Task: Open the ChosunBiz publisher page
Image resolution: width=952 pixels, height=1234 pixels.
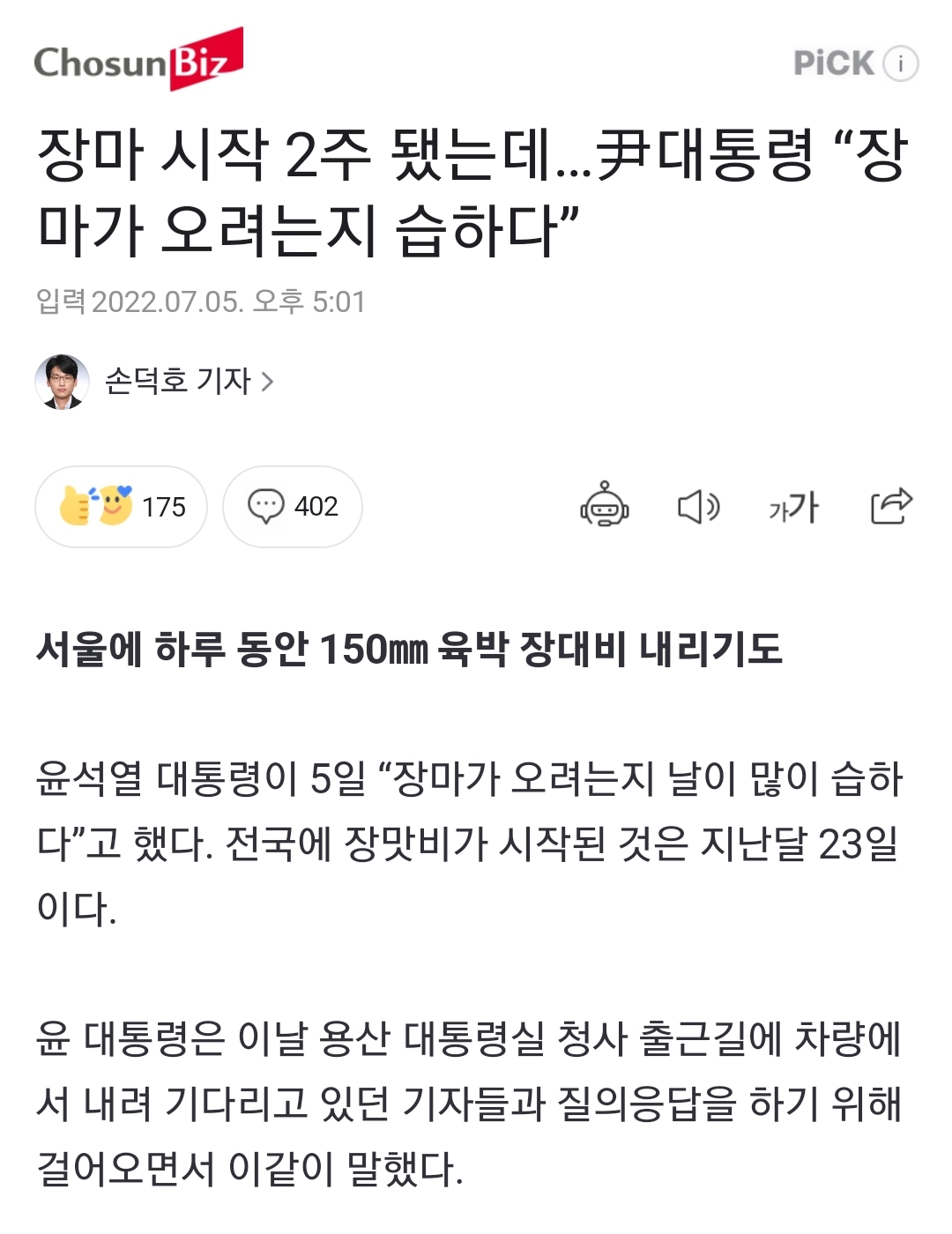Action: click(x=138, y=60)
